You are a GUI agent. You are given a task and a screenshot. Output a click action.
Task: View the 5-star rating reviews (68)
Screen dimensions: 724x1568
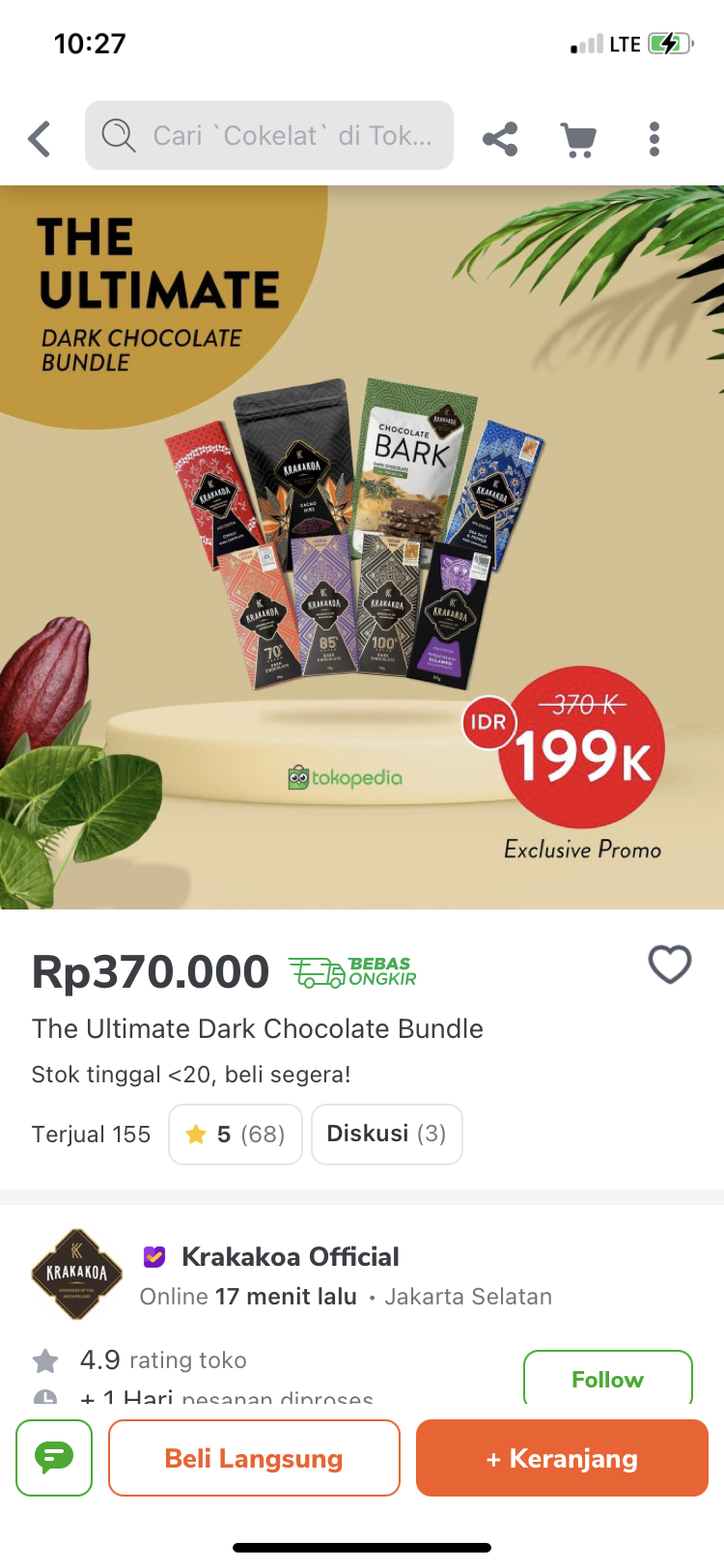pos(236,1134)
